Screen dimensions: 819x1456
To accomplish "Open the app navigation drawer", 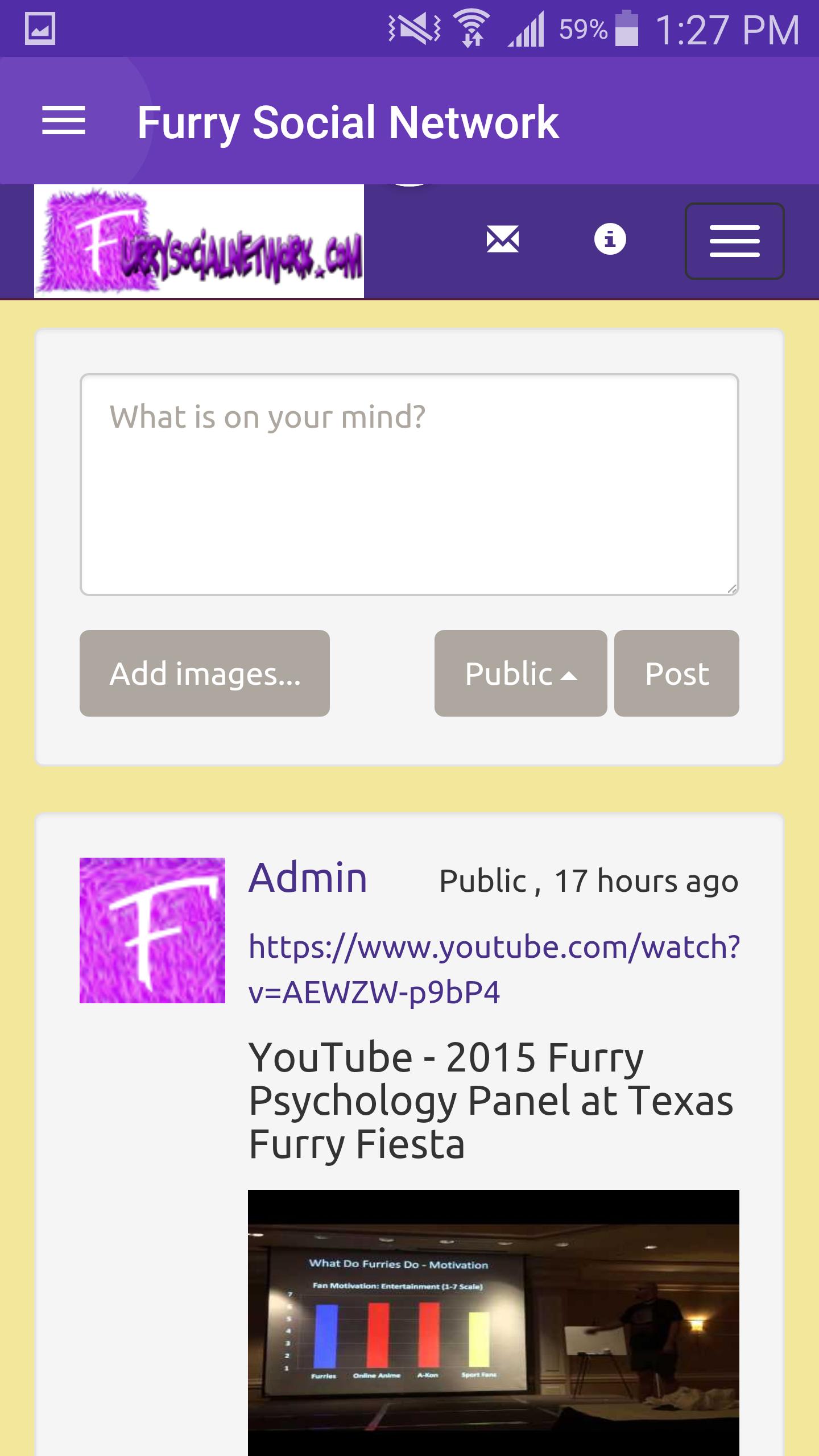I will click(64, 120).
